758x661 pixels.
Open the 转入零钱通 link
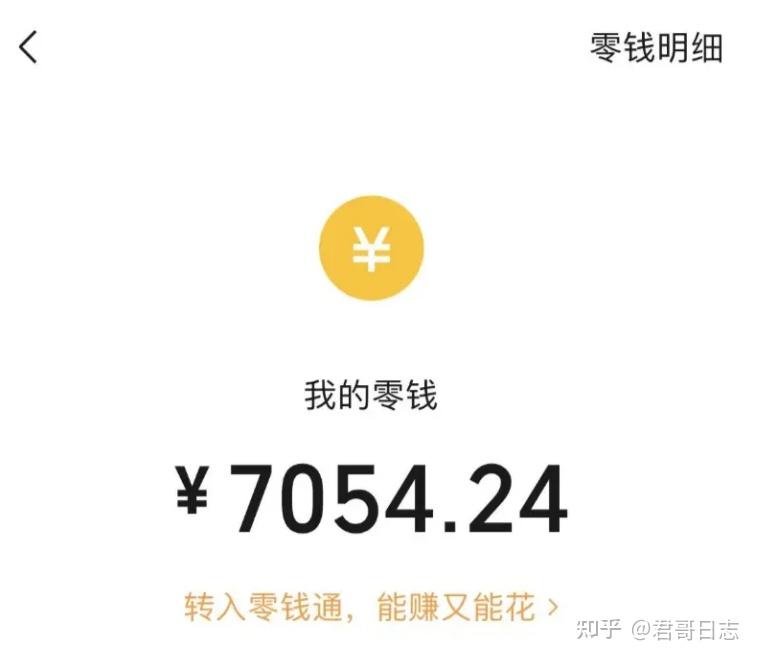click(x=370, y=607)
